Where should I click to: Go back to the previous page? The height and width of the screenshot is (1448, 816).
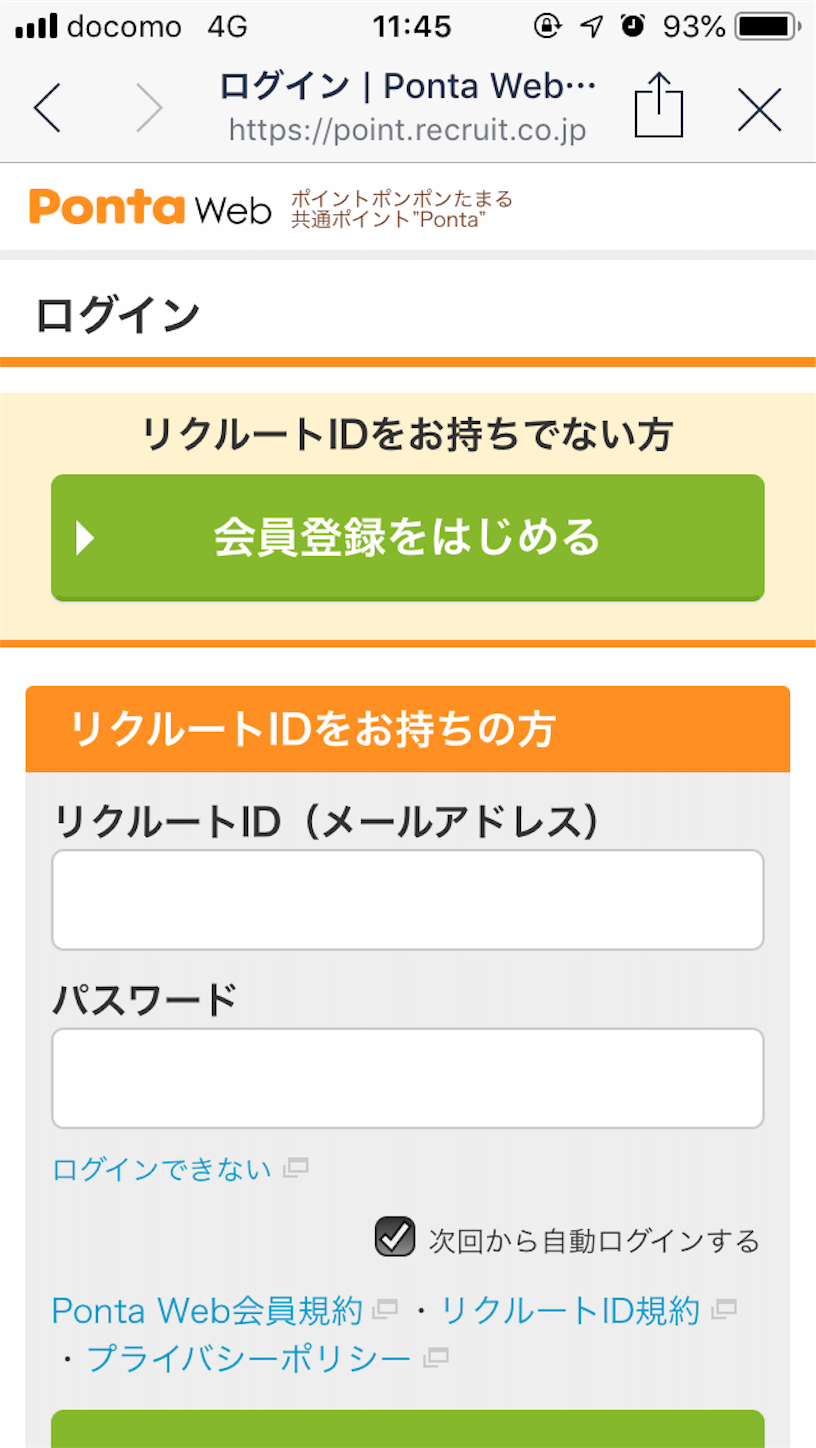point(48,108)
